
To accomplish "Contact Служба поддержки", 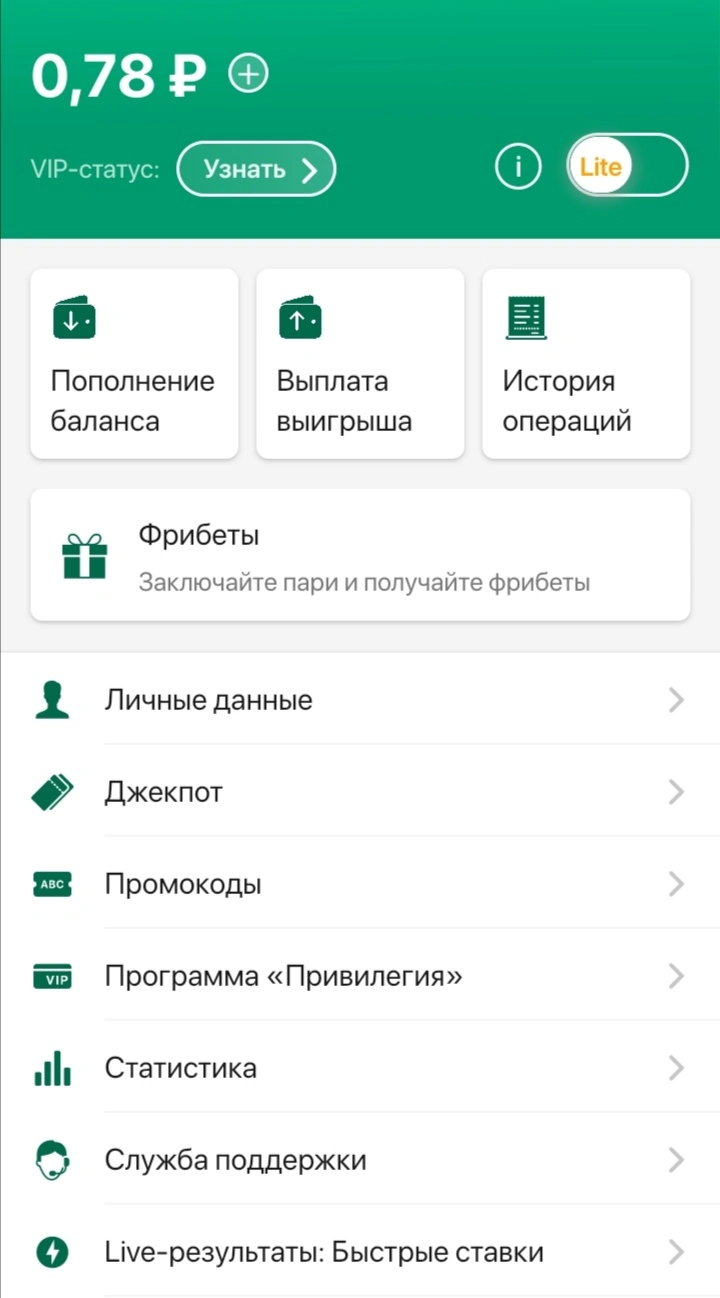I will [360, 1160].
